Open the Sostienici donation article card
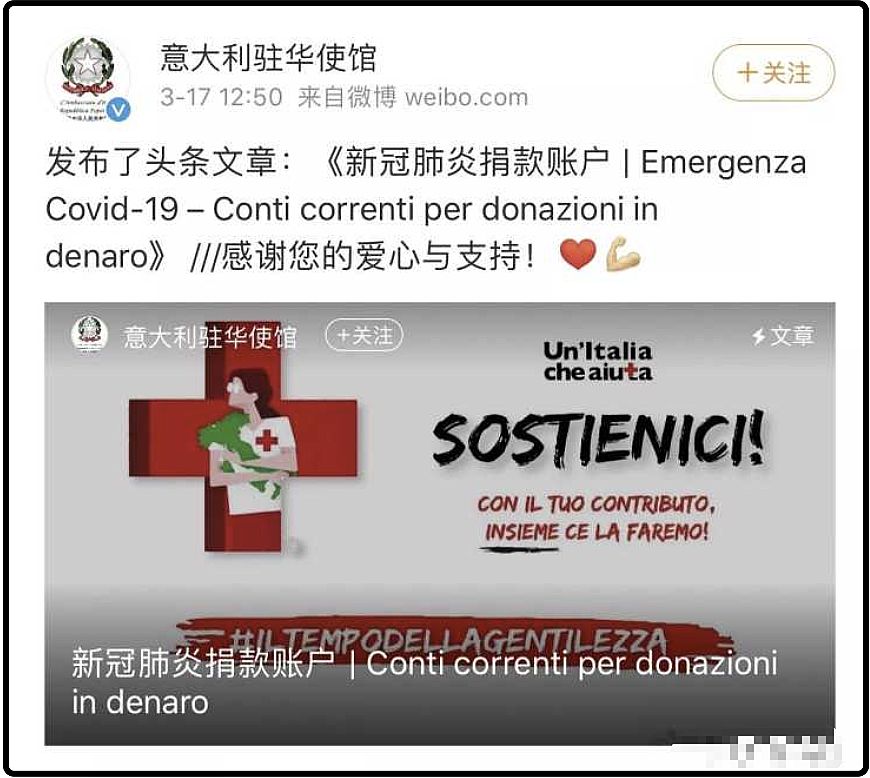This screenshot has height=778, width=870. pyautogui.click(x=440, y=500)
